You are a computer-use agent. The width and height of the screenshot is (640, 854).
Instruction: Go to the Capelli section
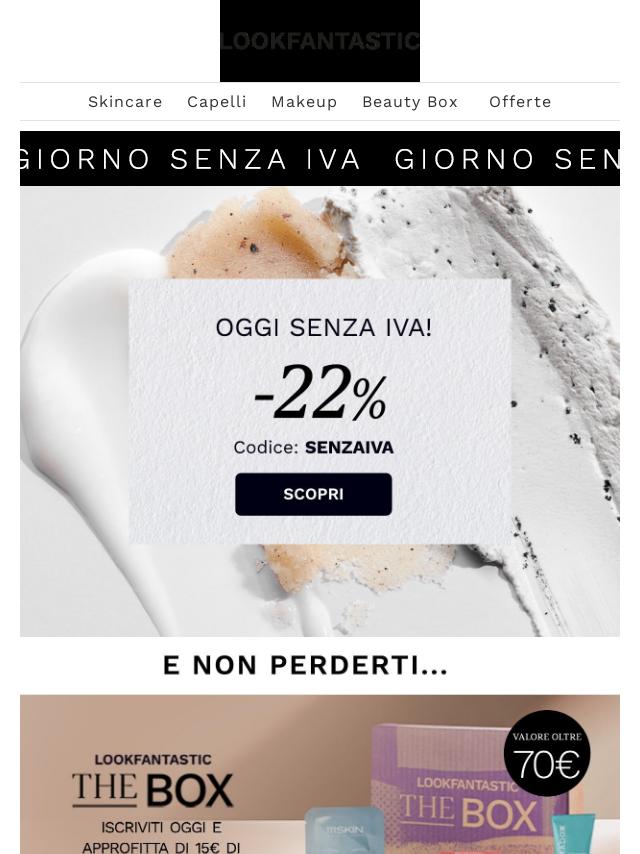click(217, 102)
